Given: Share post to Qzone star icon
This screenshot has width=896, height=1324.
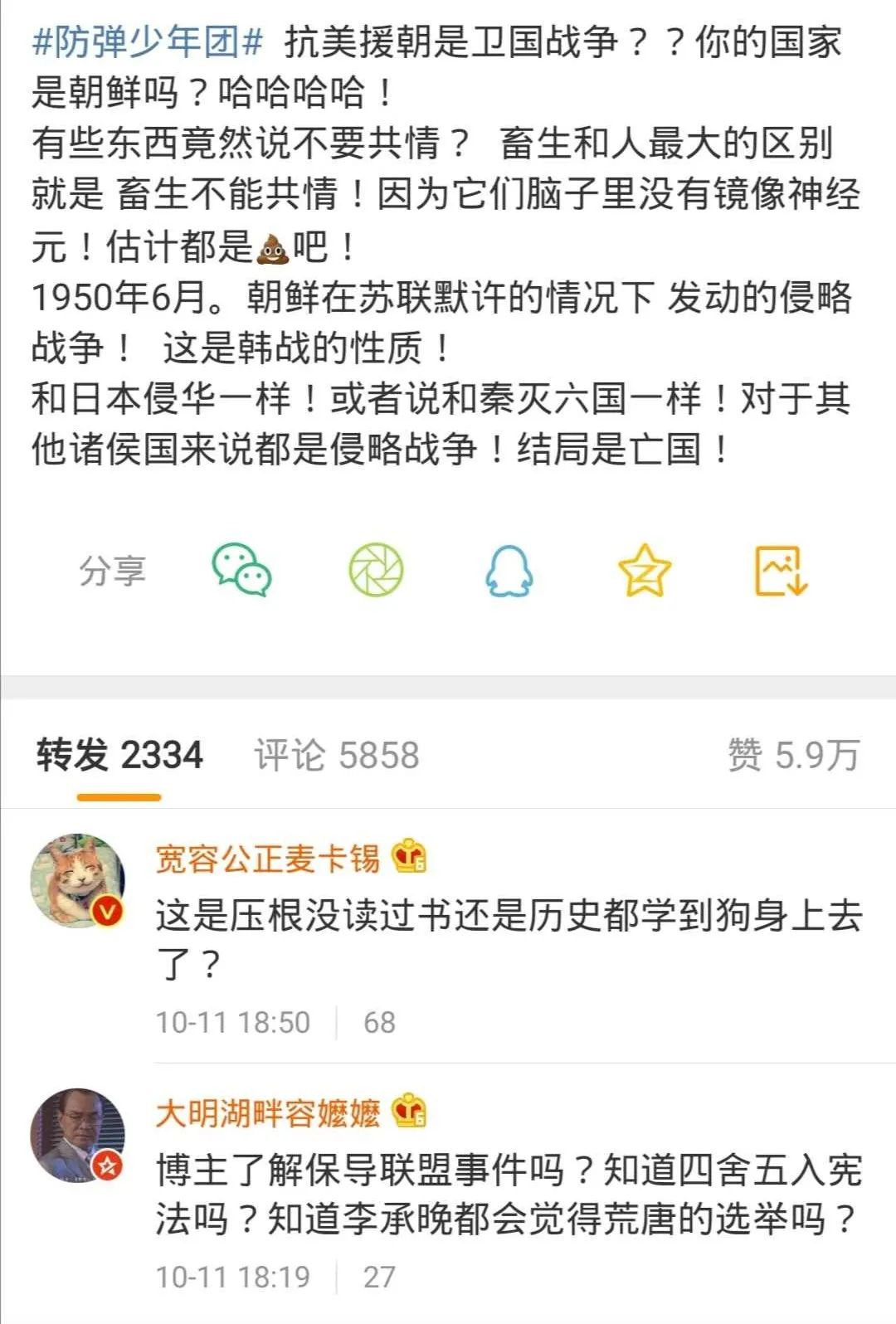Looking at the screenshot, I should point(645,571).
